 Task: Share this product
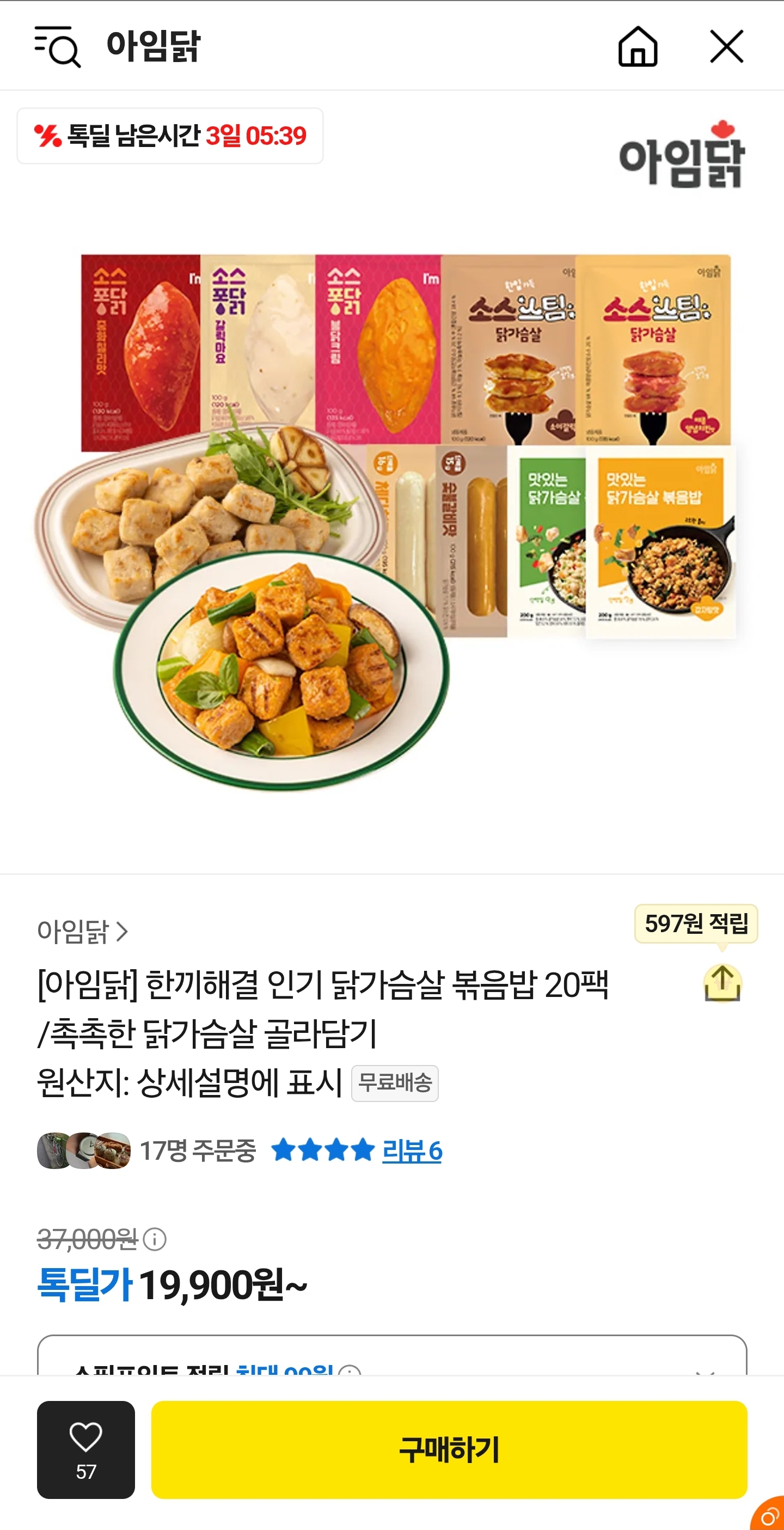pyautogui.click(x=721, y=983)
